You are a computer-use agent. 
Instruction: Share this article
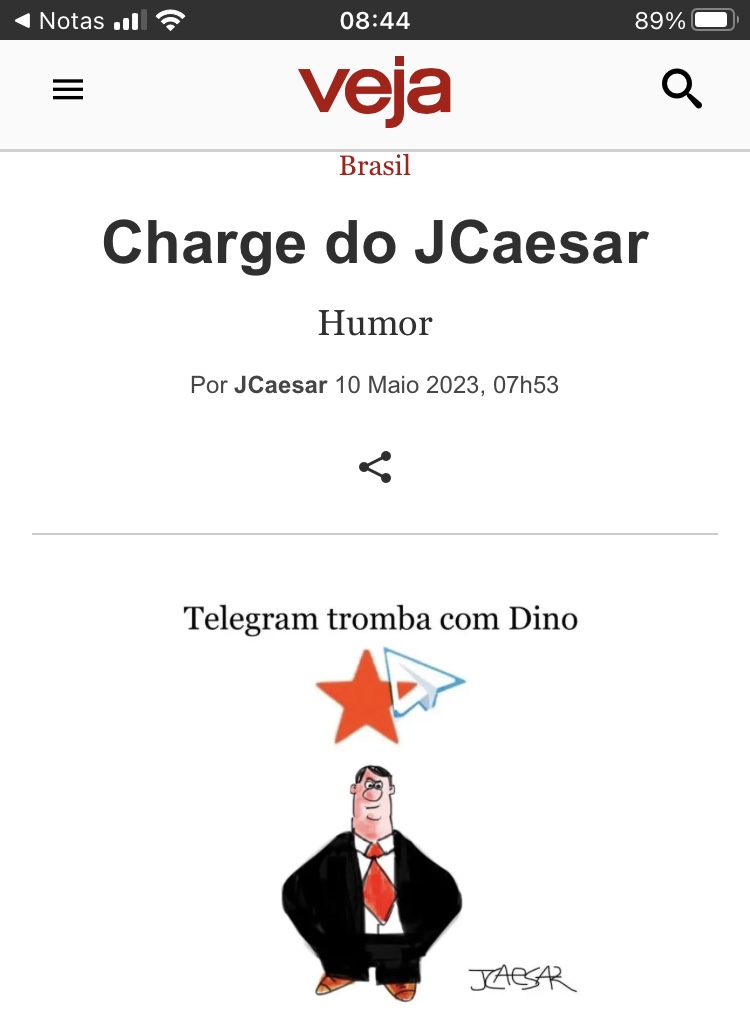click(x=375, y=467)
